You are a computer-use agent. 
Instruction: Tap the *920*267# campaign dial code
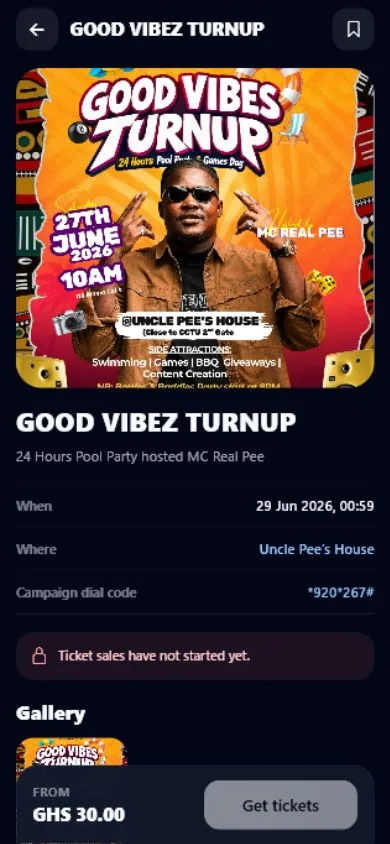pyautogui.click(x=341, y=593)
